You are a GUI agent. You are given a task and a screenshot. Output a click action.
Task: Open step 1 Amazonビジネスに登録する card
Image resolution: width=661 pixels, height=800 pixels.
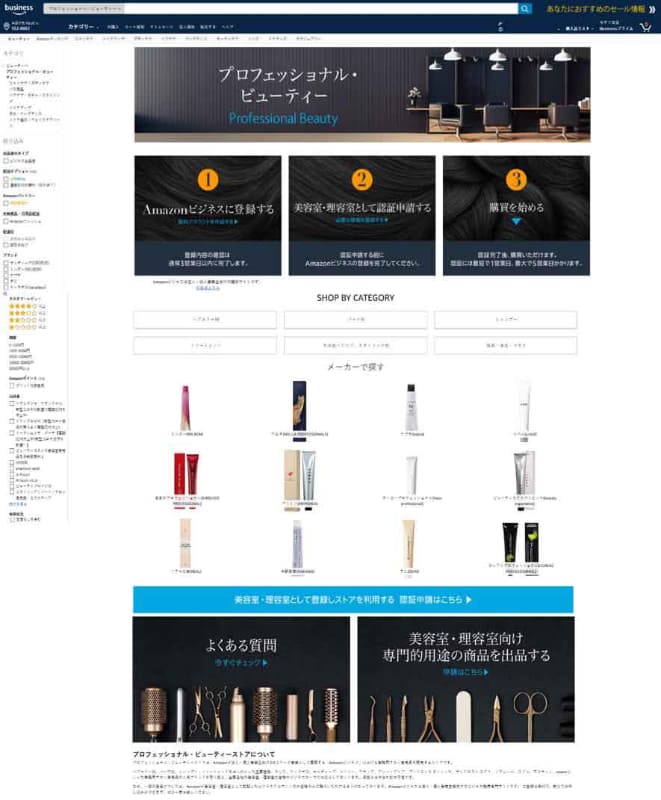(x=208, y=214)
